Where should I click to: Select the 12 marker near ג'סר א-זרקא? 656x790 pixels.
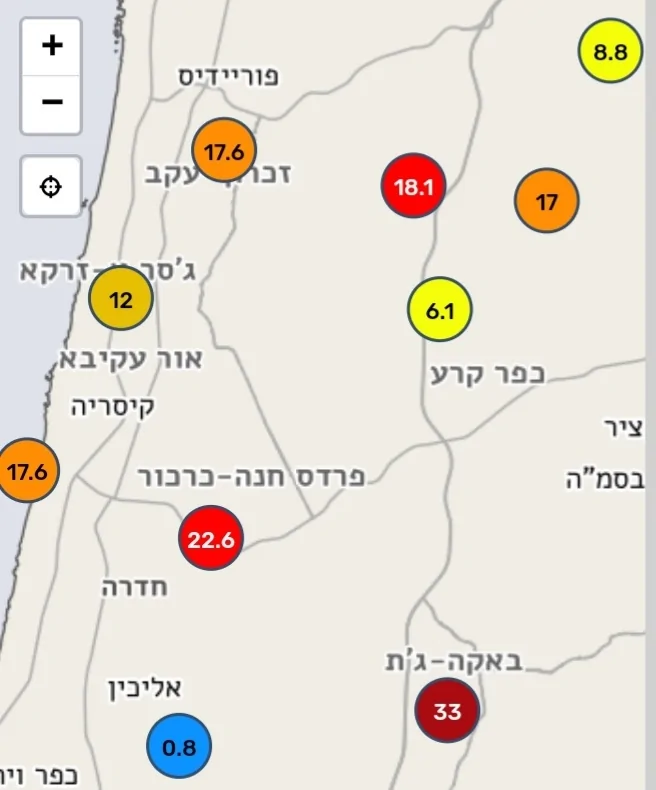pyautogui.click(x=121, y=299)
